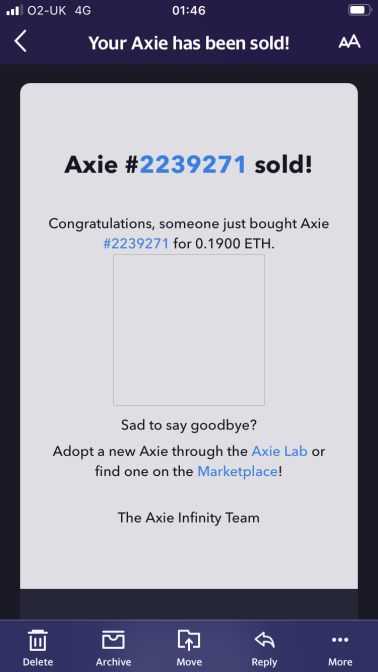This screenshot has height=672, width=378.
Task: Open the More options menu
Action: click(340, 648)
